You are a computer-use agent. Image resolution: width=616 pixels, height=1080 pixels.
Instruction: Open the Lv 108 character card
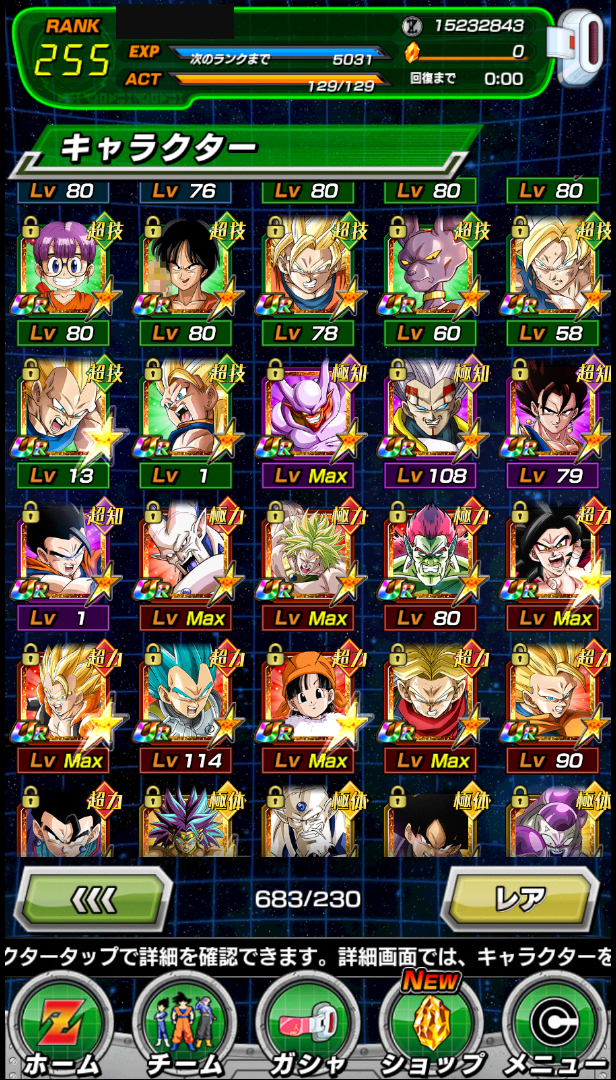(x=431, y=424)
